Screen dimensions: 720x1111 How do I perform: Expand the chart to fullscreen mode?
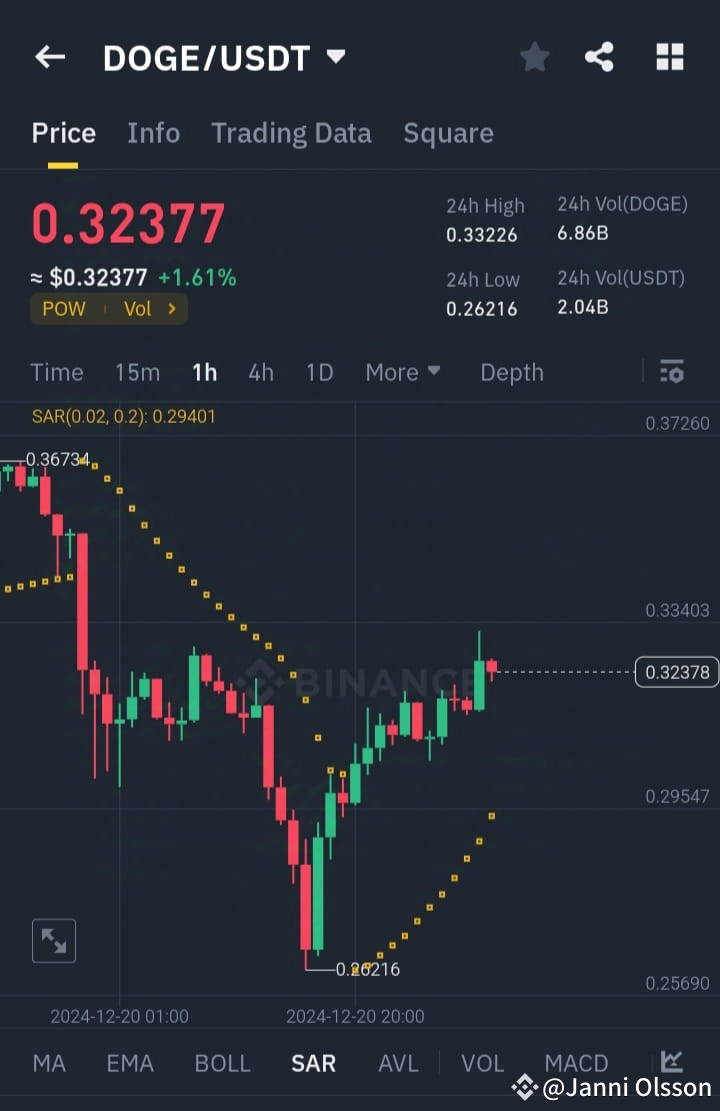pos(53,940)
